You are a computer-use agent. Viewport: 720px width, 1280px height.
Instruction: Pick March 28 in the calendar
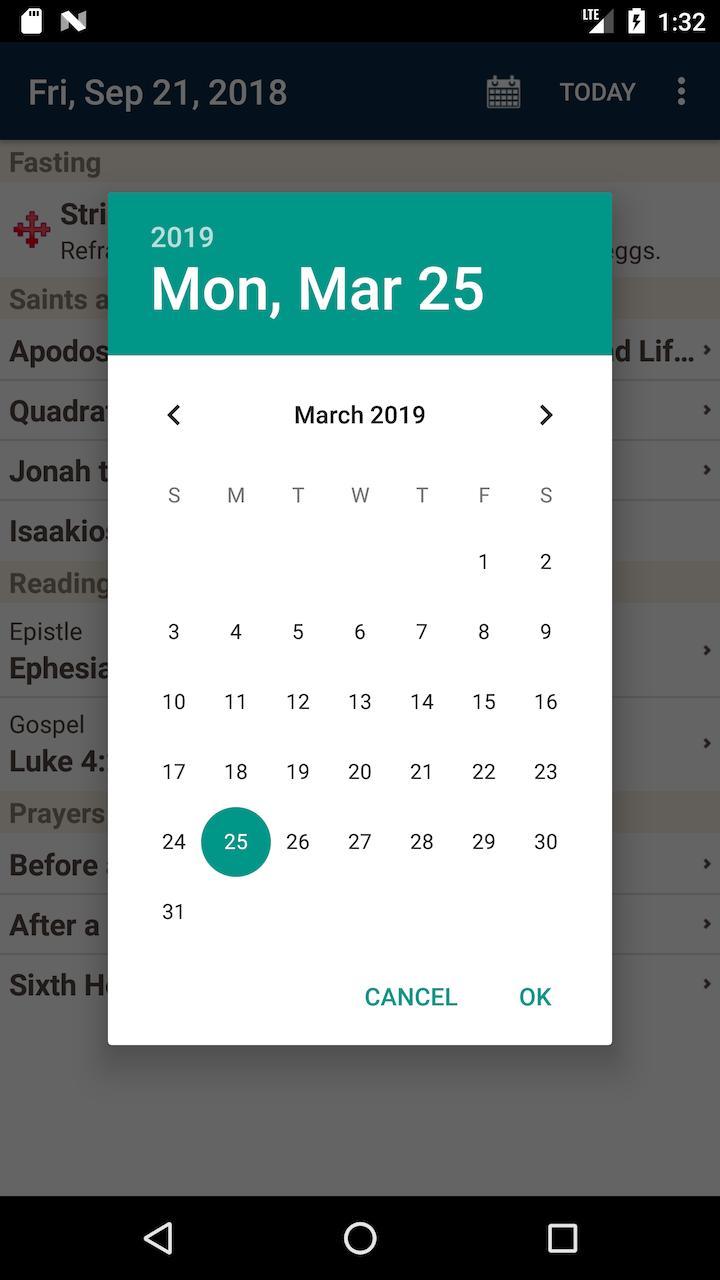click(x=422, y=842)
